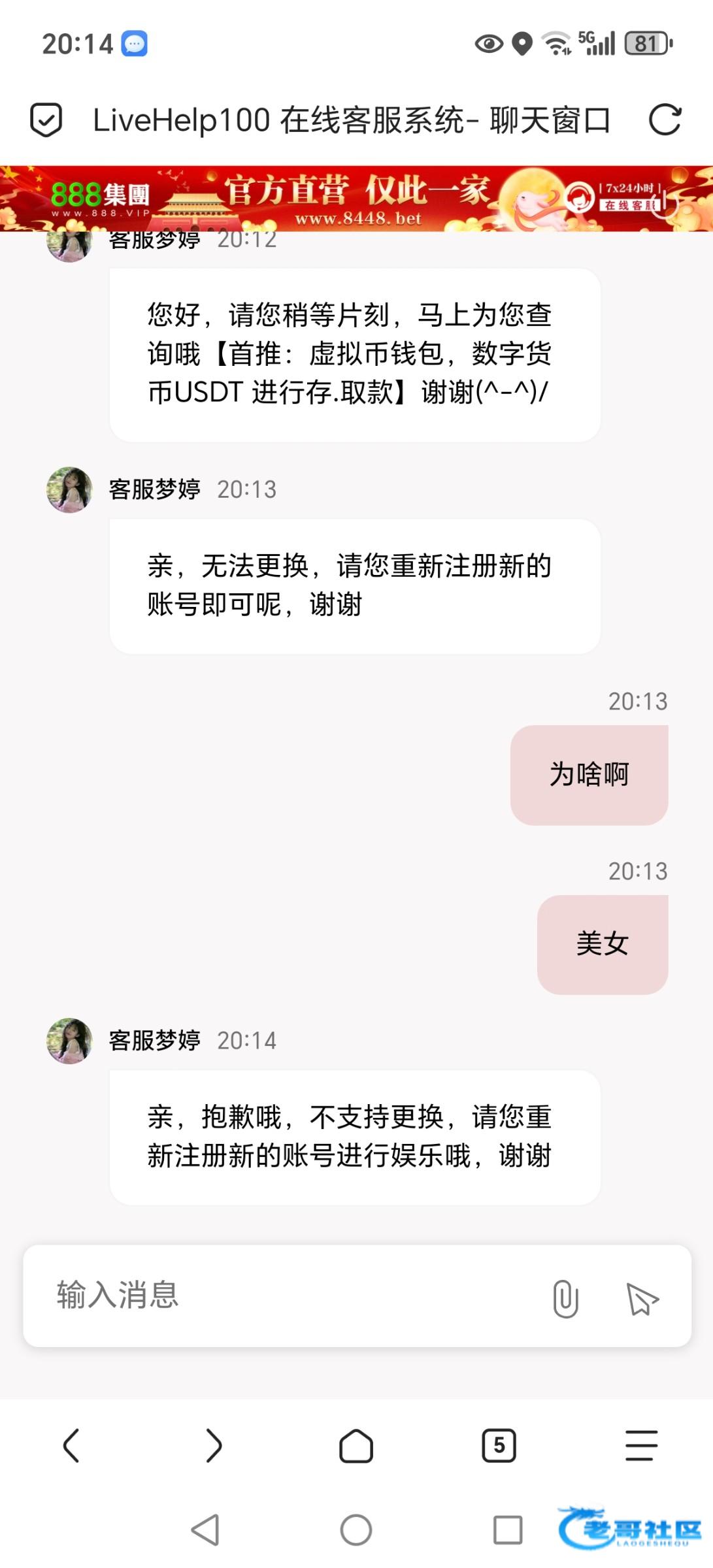Screen dimensions: 713x1568
Task: Reload the chat page
Action: coord(665,120)
